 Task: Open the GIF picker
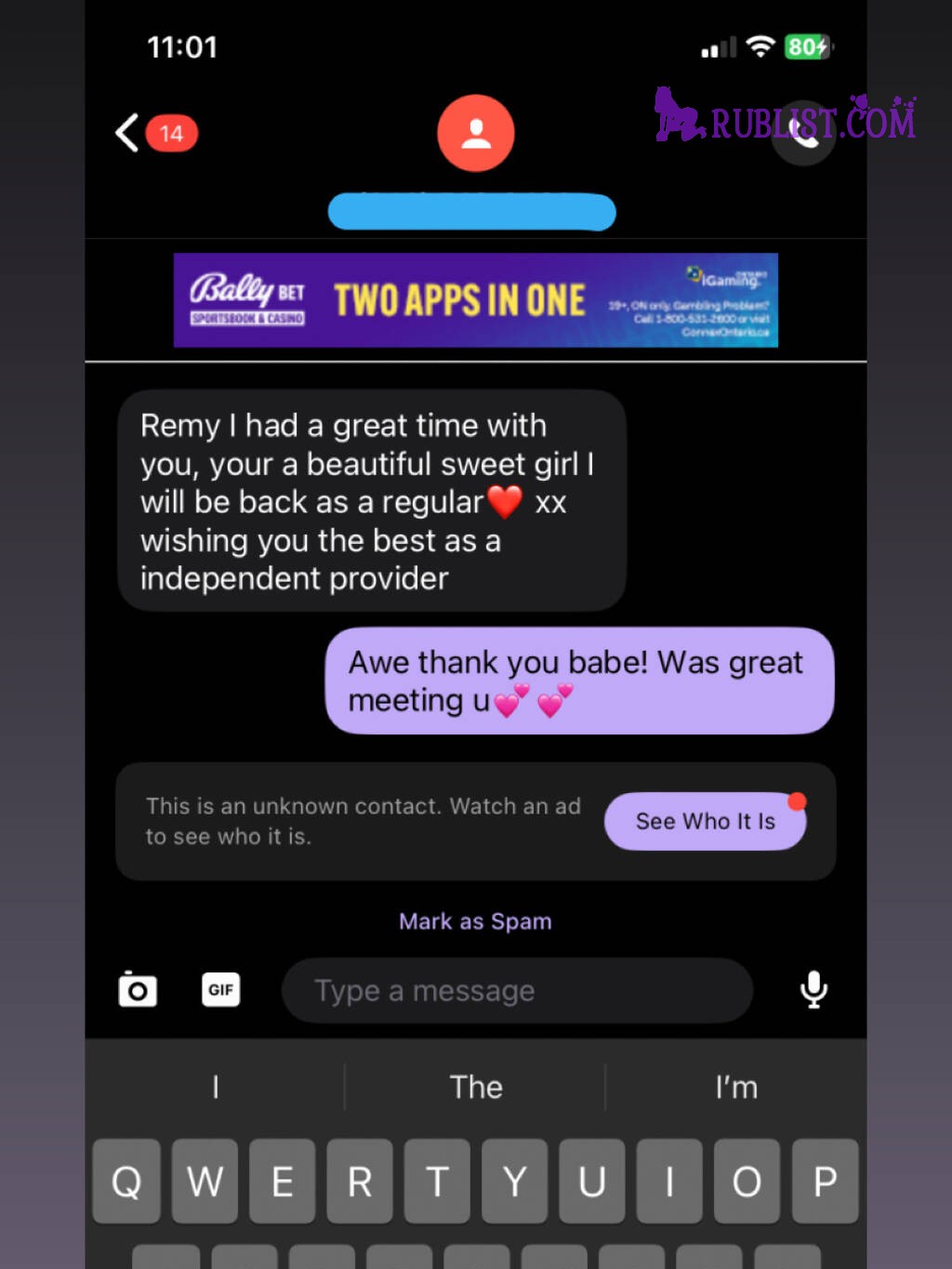[x=220, y=989]
